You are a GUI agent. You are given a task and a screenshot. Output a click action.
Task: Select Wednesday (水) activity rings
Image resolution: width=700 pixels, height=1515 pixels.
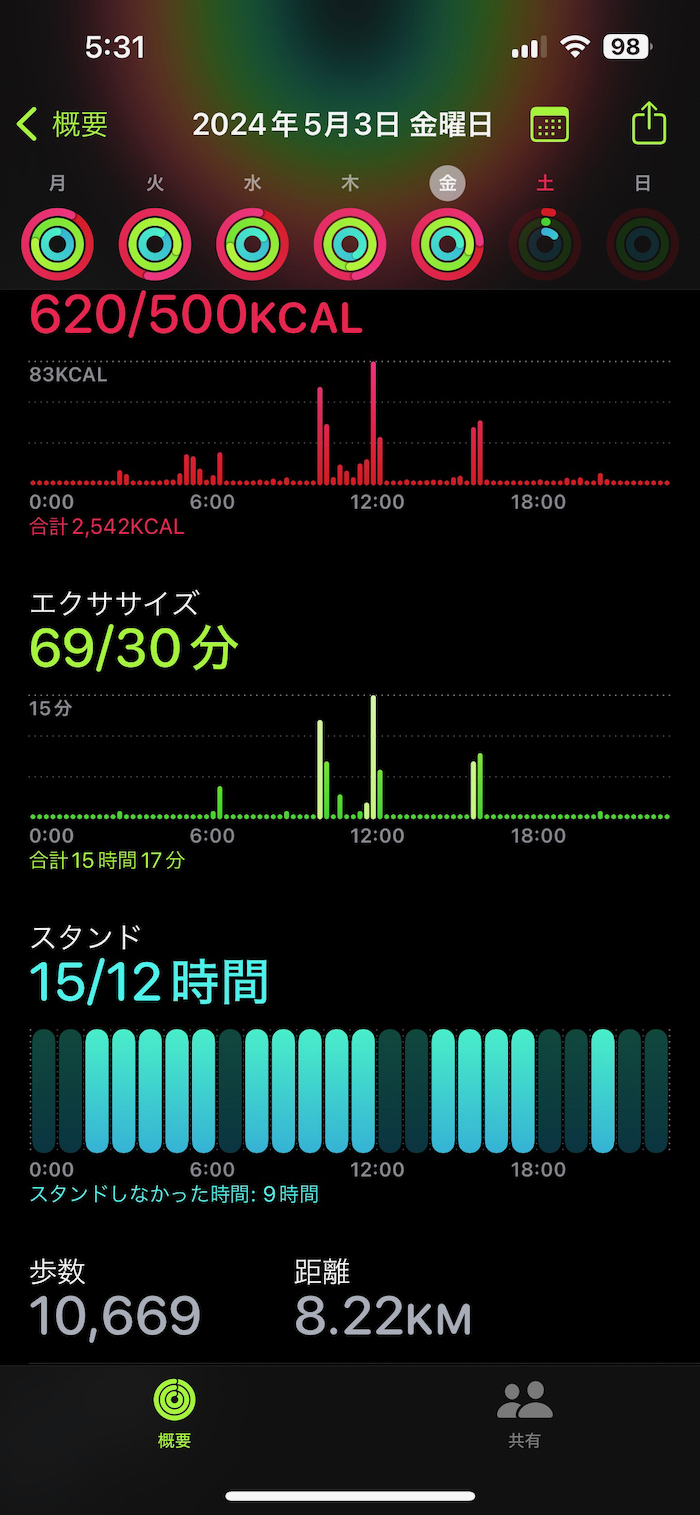[x=252, y=243]
